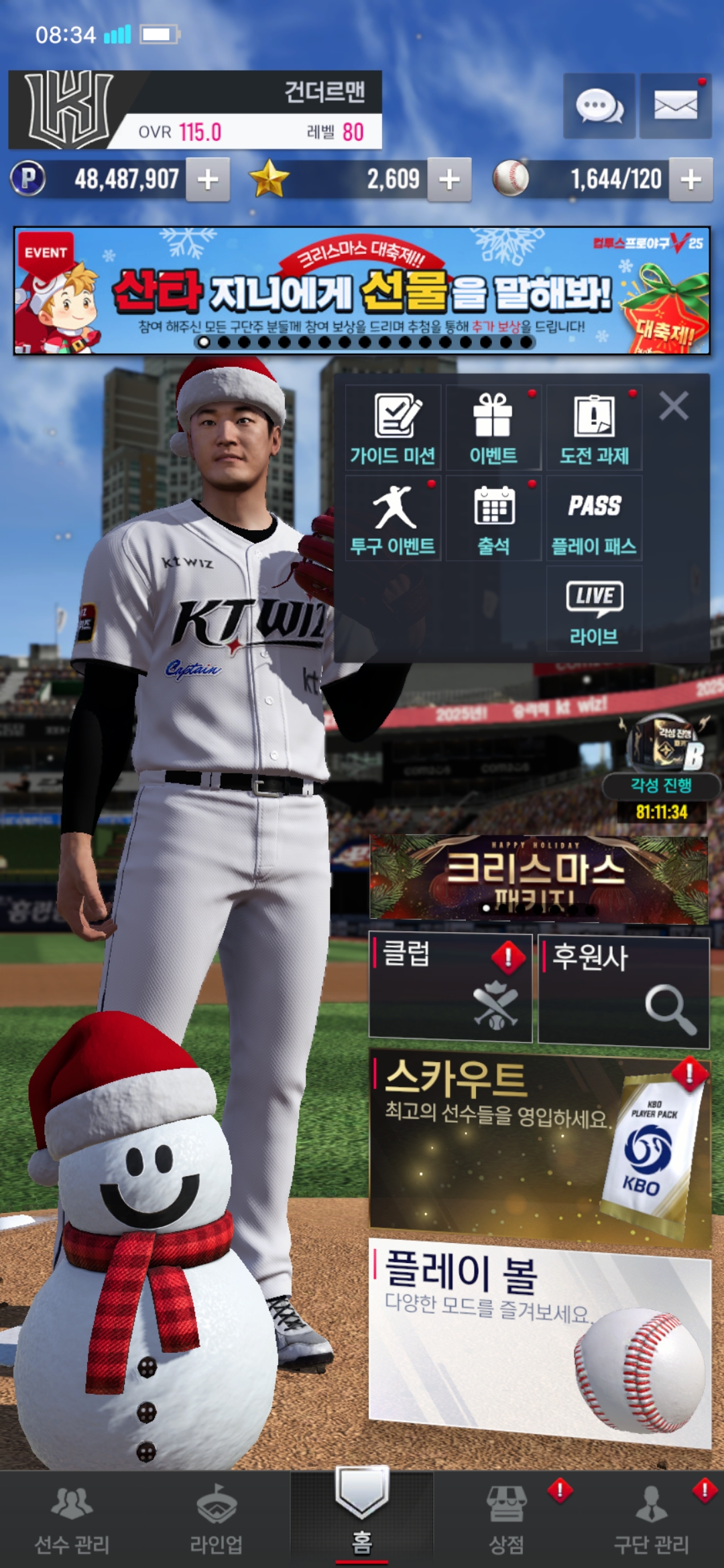The image size is (724, 1568).
Task: Open 가이드 미션 menu
Action: (x=394, y=428)
